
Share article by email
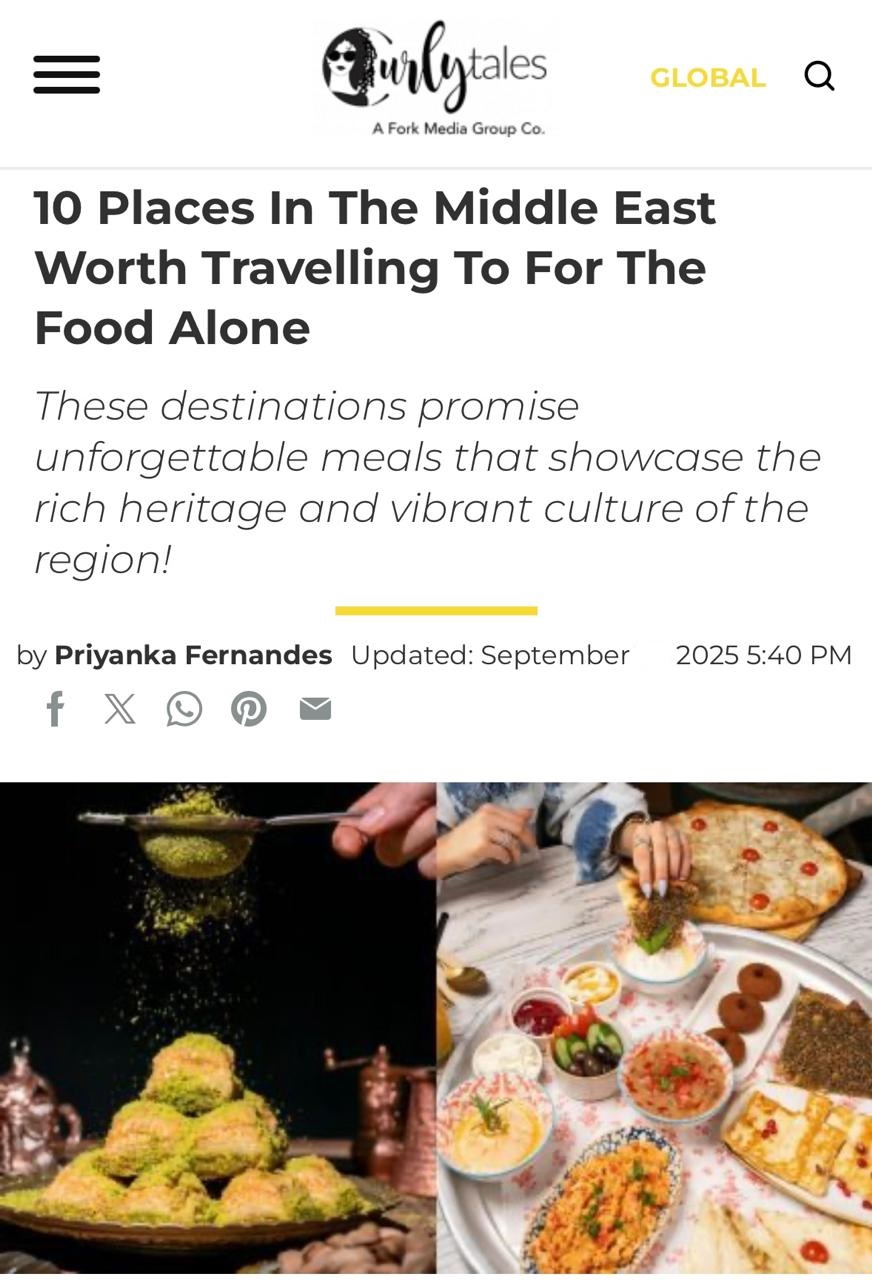pos(315,709)
